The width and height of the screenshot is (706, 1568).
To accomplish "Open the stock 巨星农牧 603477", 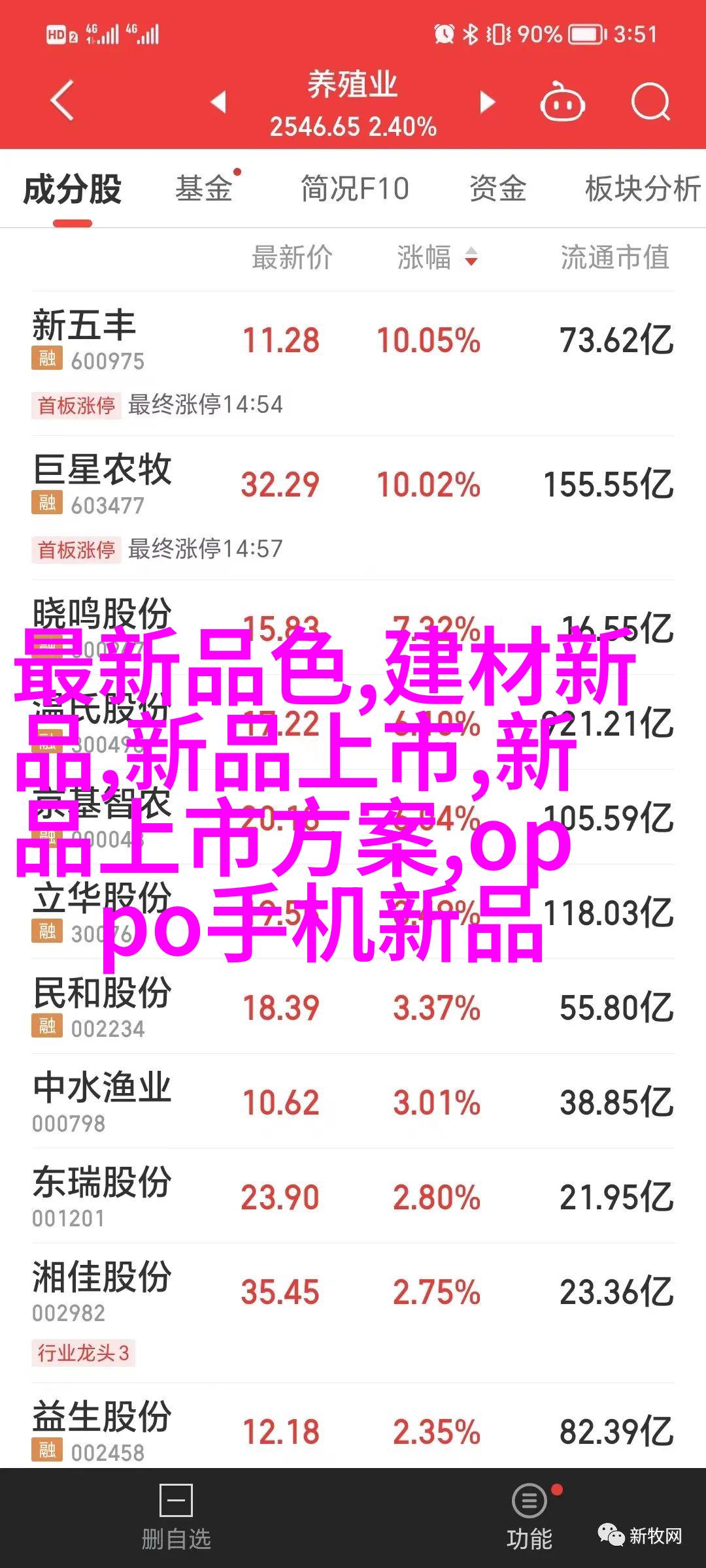I will click(353, 508).
